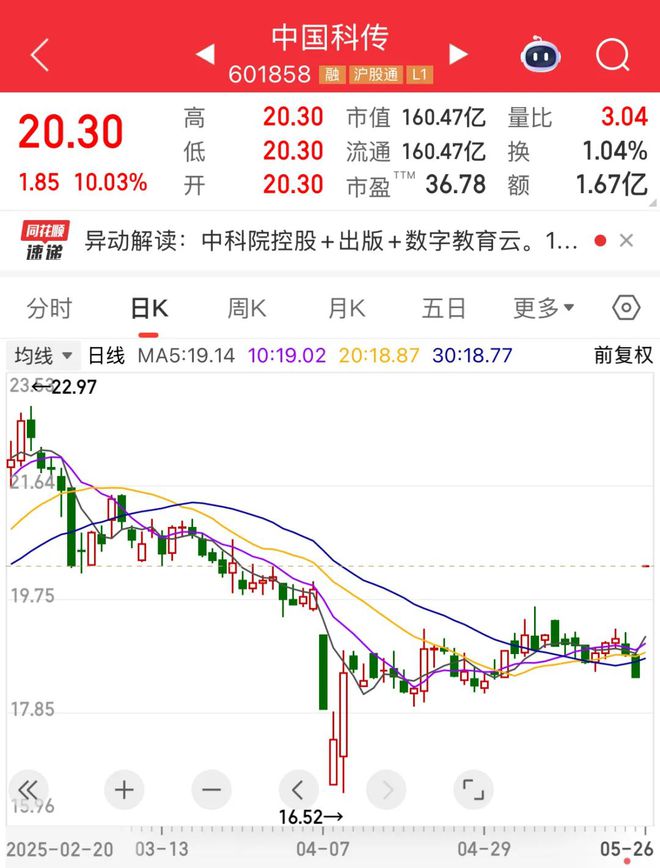The height and width of the screenshot is (868, 660).
Task: Dismiss the 异动解读 banner
Action: click(x=627, y=241)
